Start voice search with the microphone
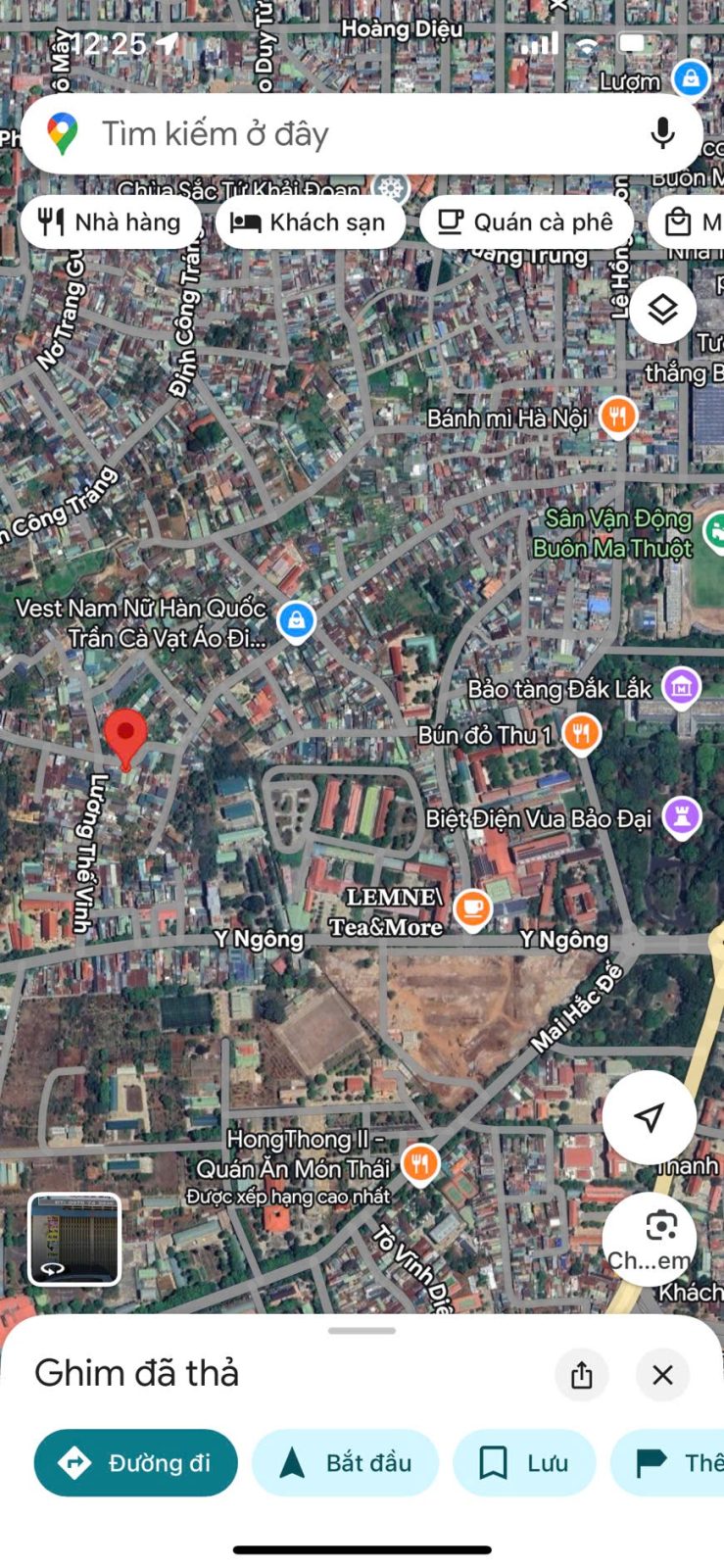Screen dimensions: 724x1568 pos(662,133)
